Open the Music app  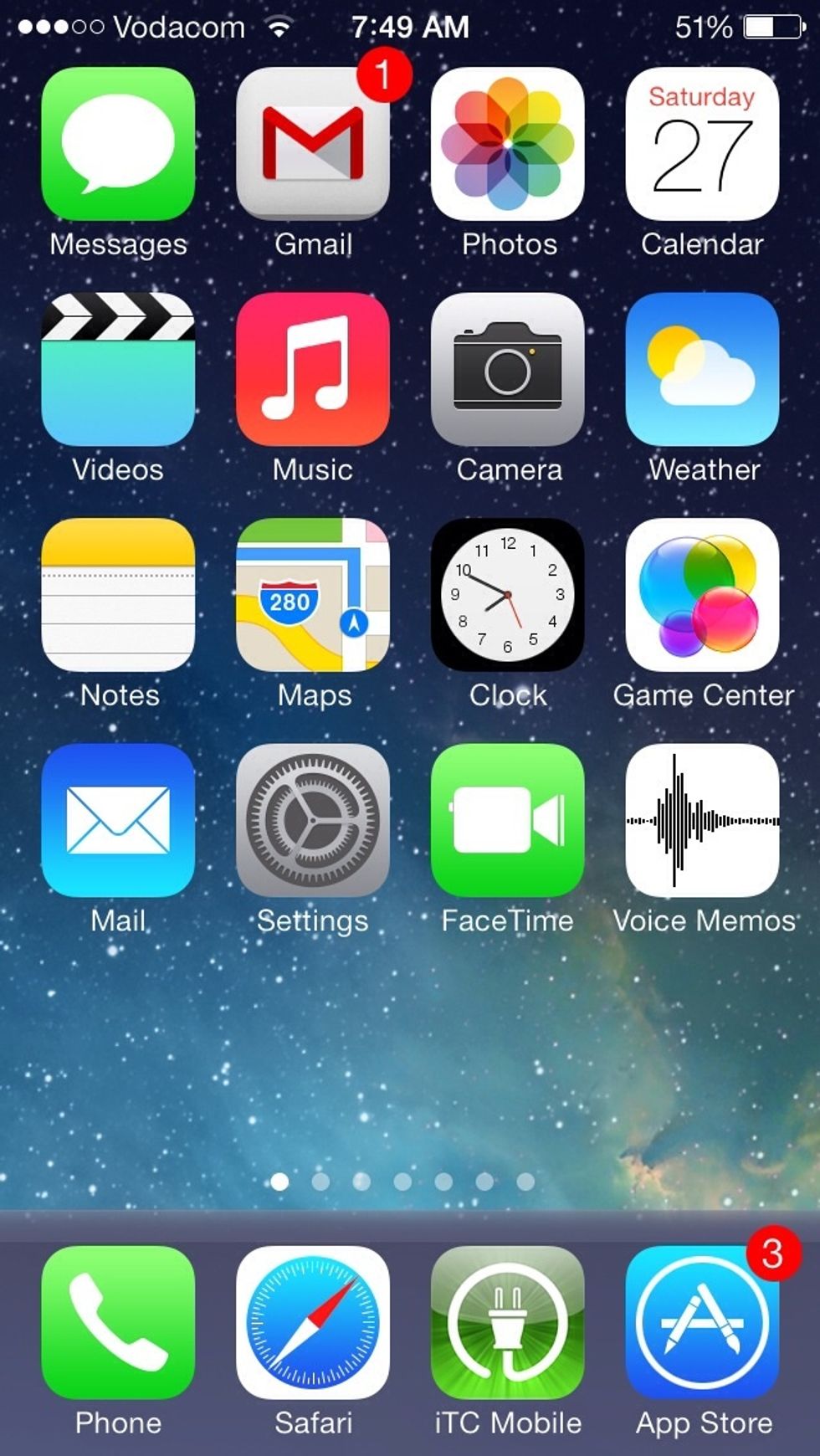tap(313, 369)
